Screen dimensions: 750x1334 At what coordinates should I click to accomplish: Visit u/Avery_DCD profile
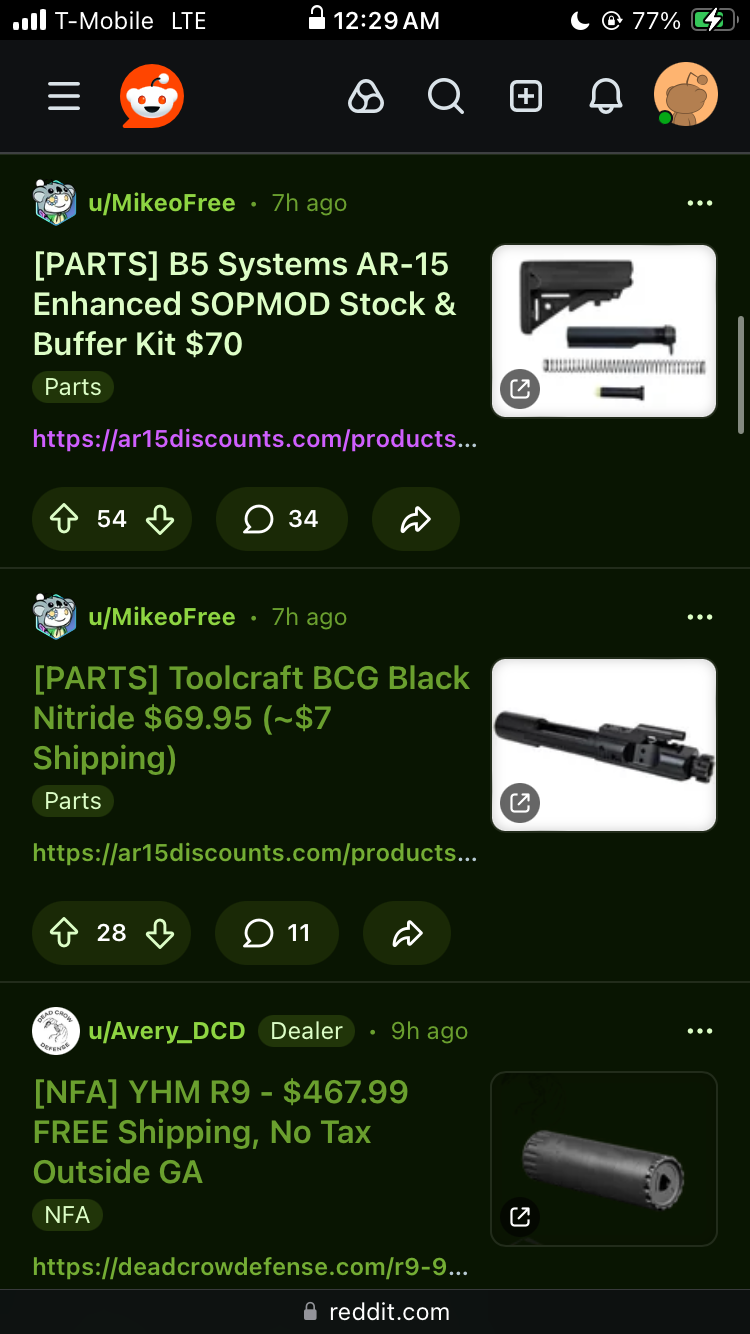(166, 1031)
